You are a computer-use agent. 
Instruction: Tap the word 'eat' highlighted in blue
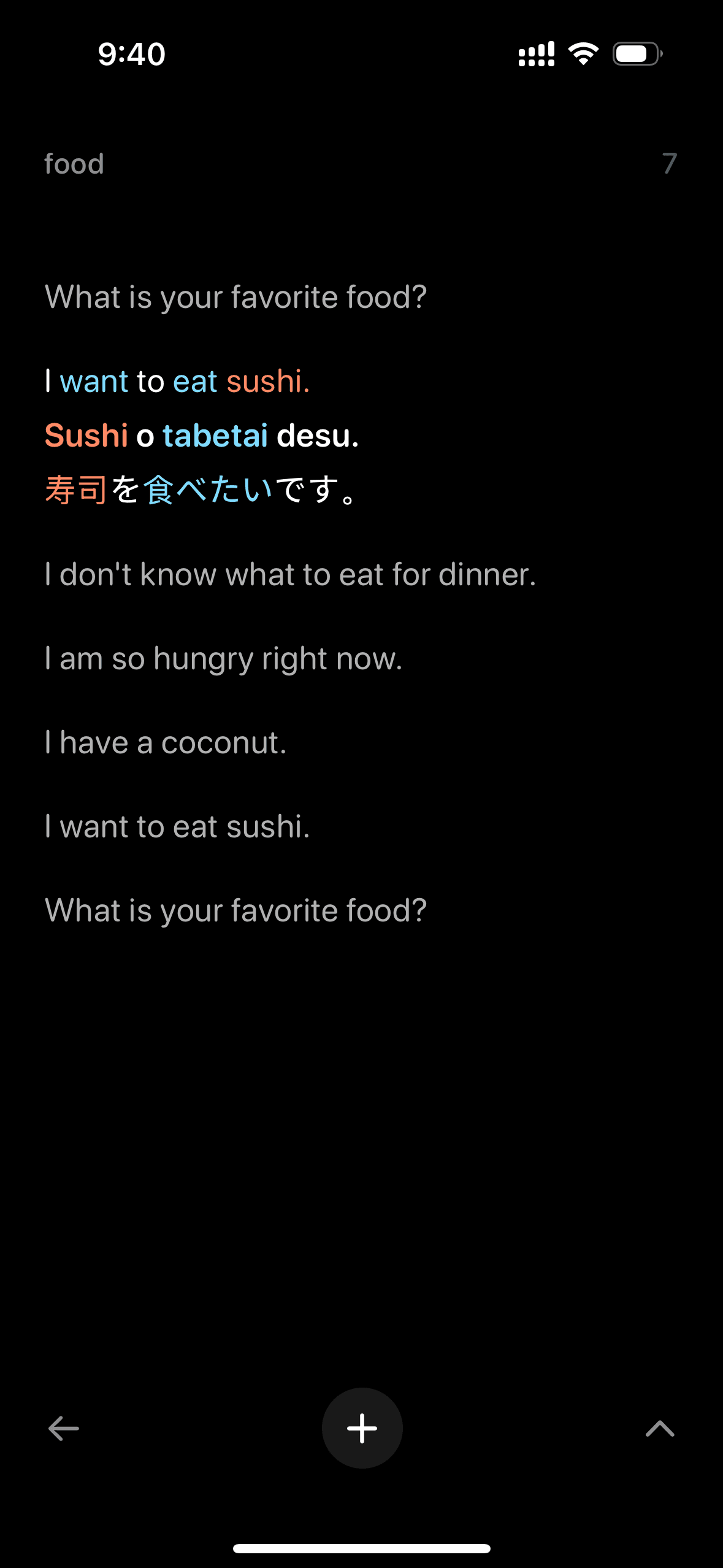tap(194, 380)
